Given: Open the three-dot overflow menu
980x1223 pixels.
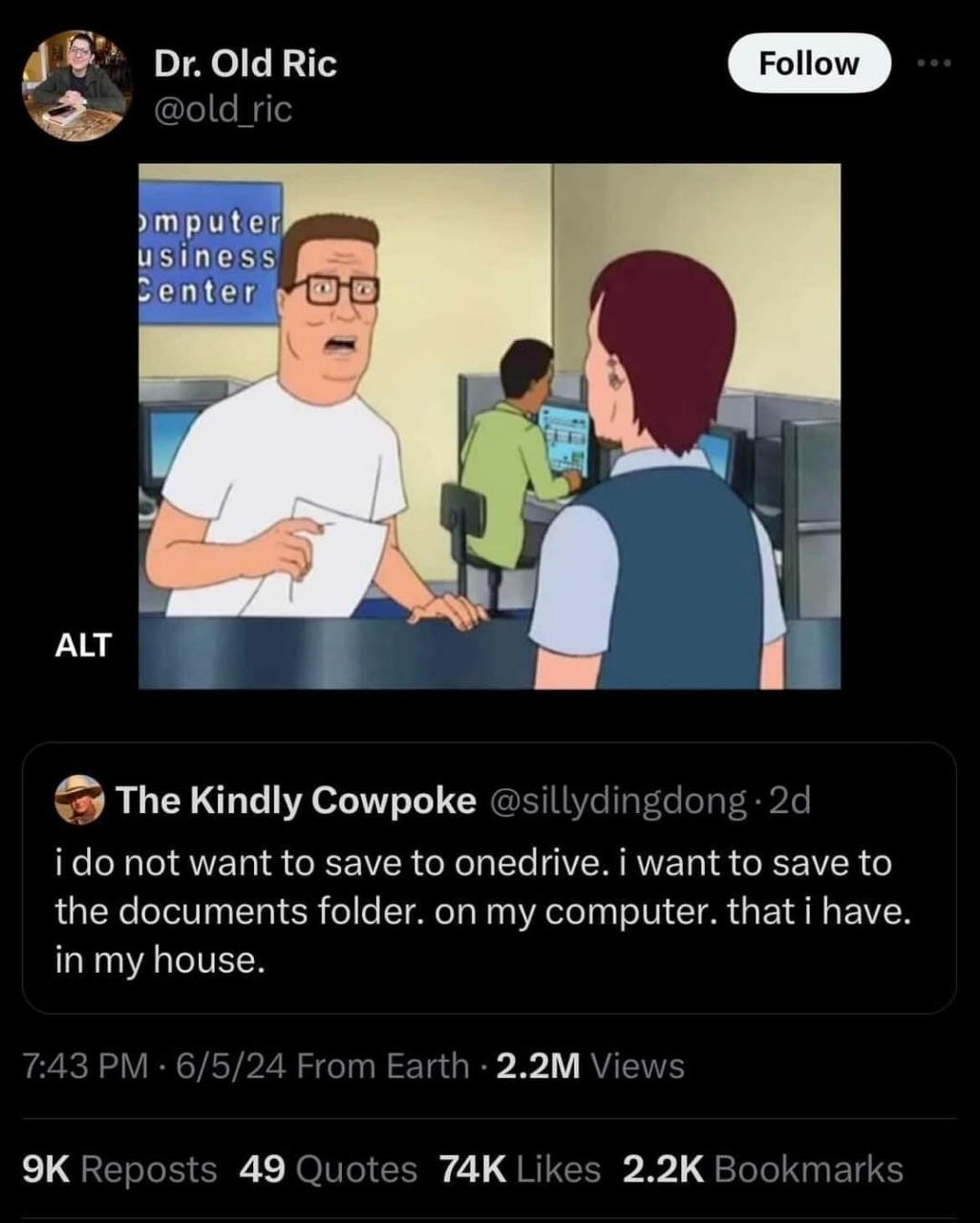Looking at the screenshot, I should pos(934,63).
